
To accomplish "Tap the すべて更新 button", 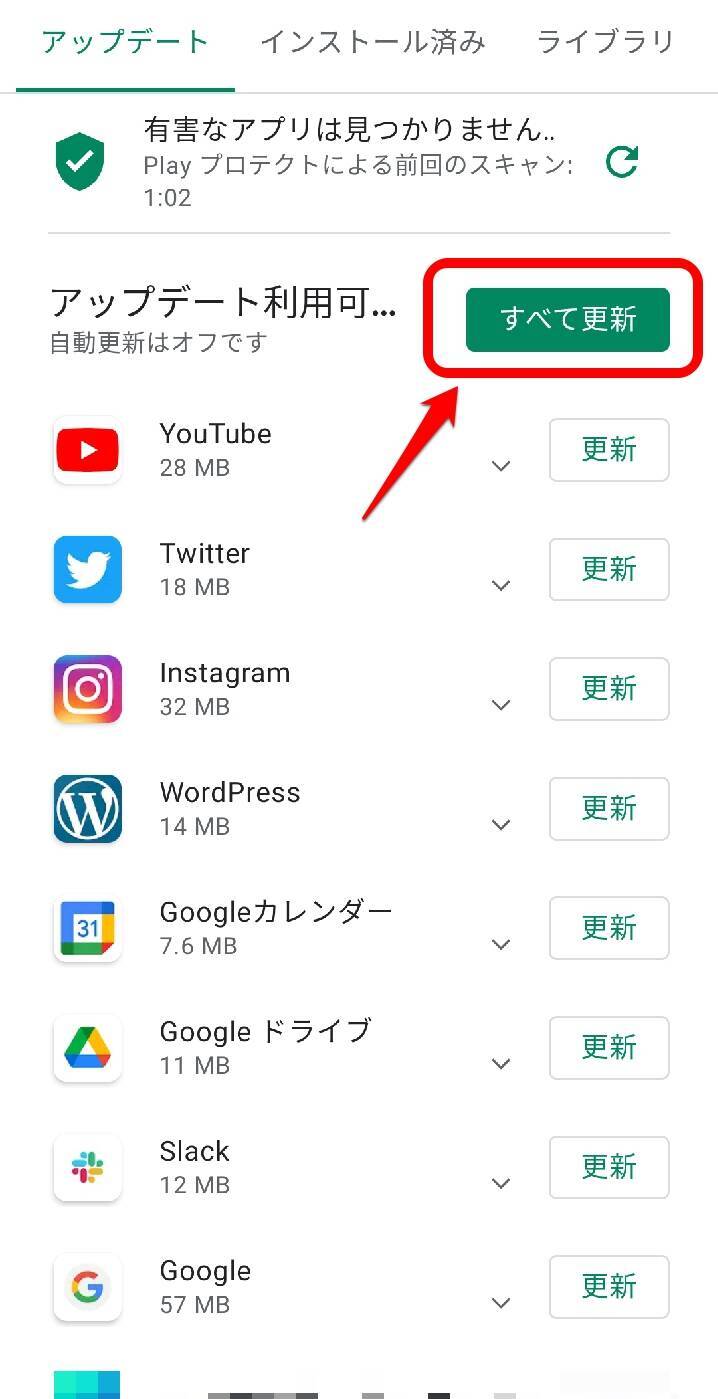I will pos(567,320).
